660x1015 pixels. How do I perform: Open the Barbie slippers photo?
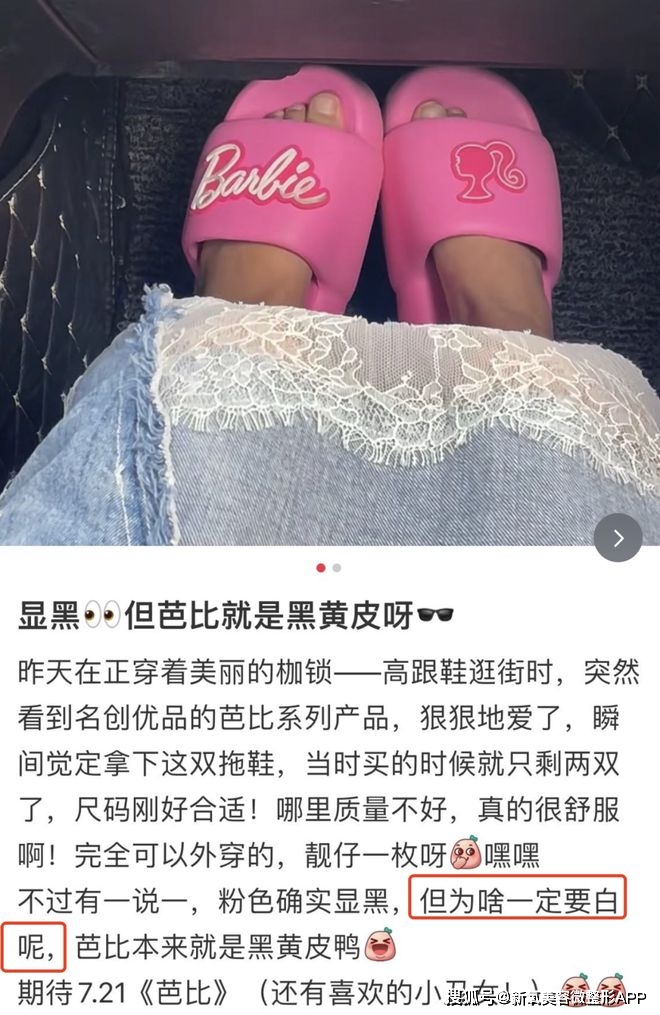point(330,270)
